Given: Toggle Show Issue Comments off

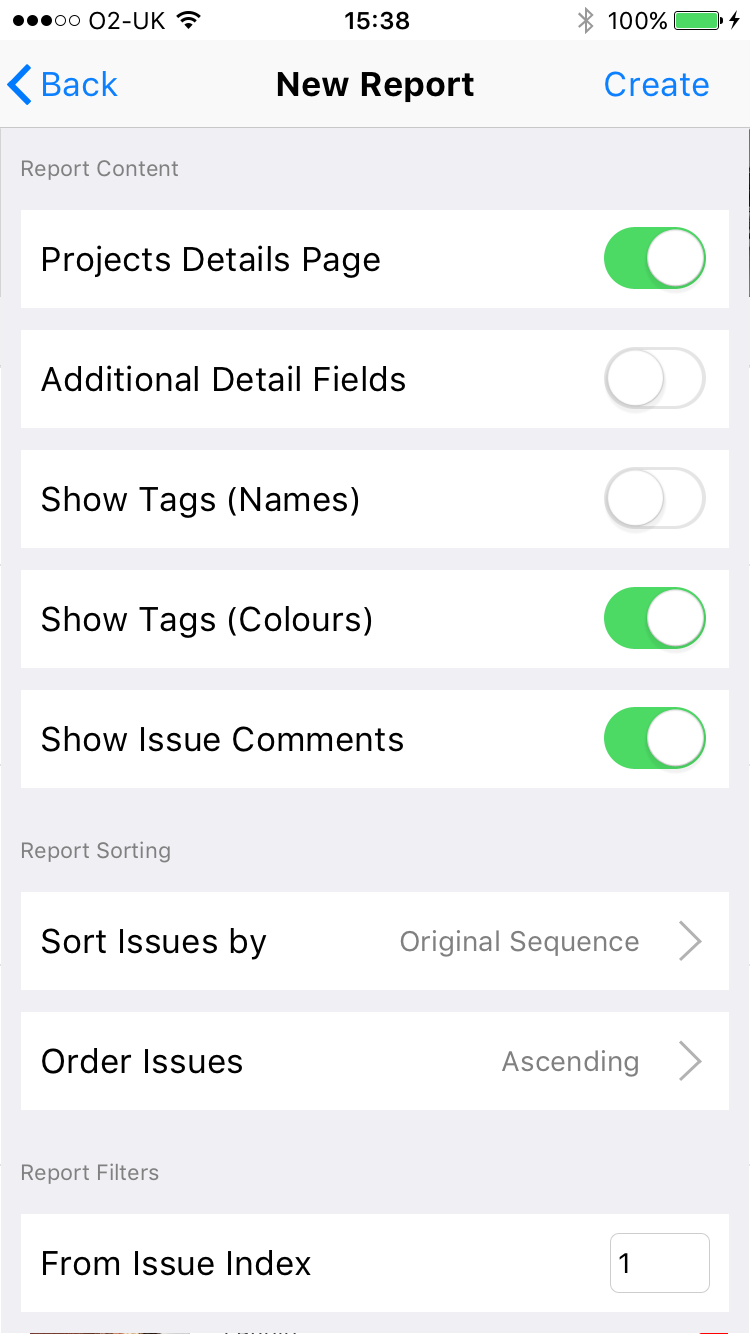Looking at the screenshot, I should point(654,739).
